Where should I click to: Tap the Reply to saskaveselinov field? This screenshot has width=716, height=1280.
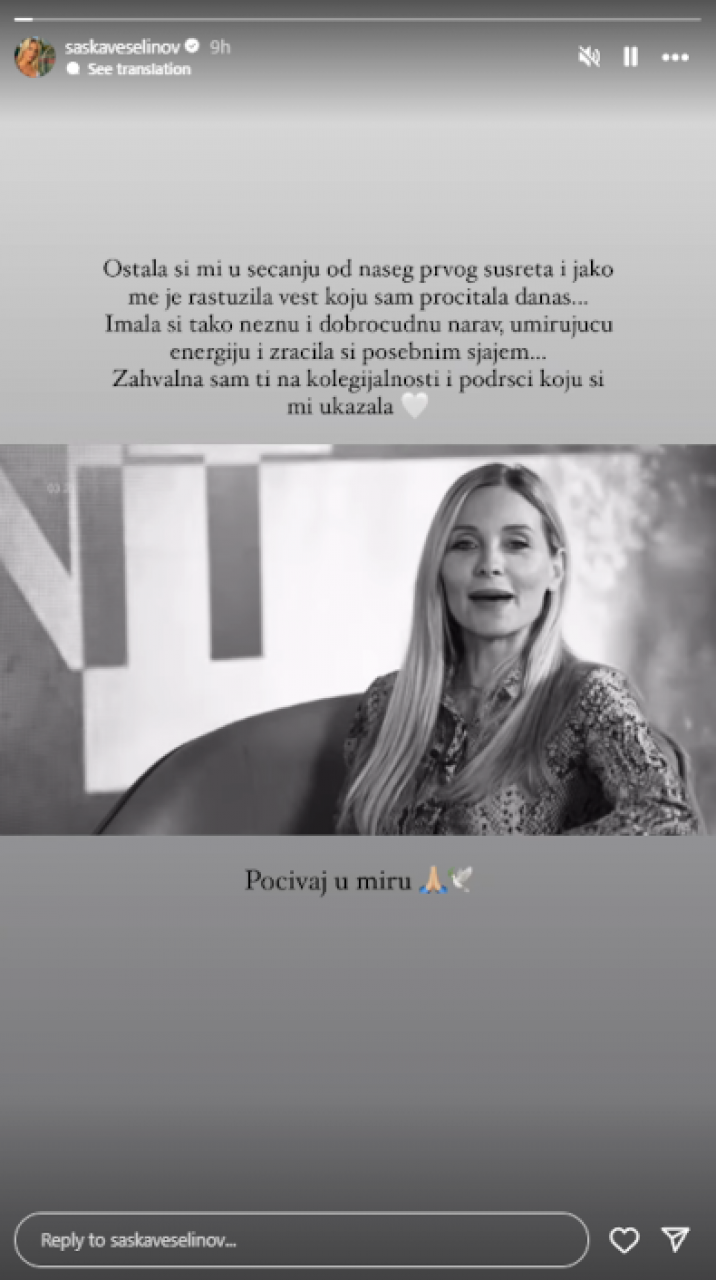click(x=301, y=1240)
